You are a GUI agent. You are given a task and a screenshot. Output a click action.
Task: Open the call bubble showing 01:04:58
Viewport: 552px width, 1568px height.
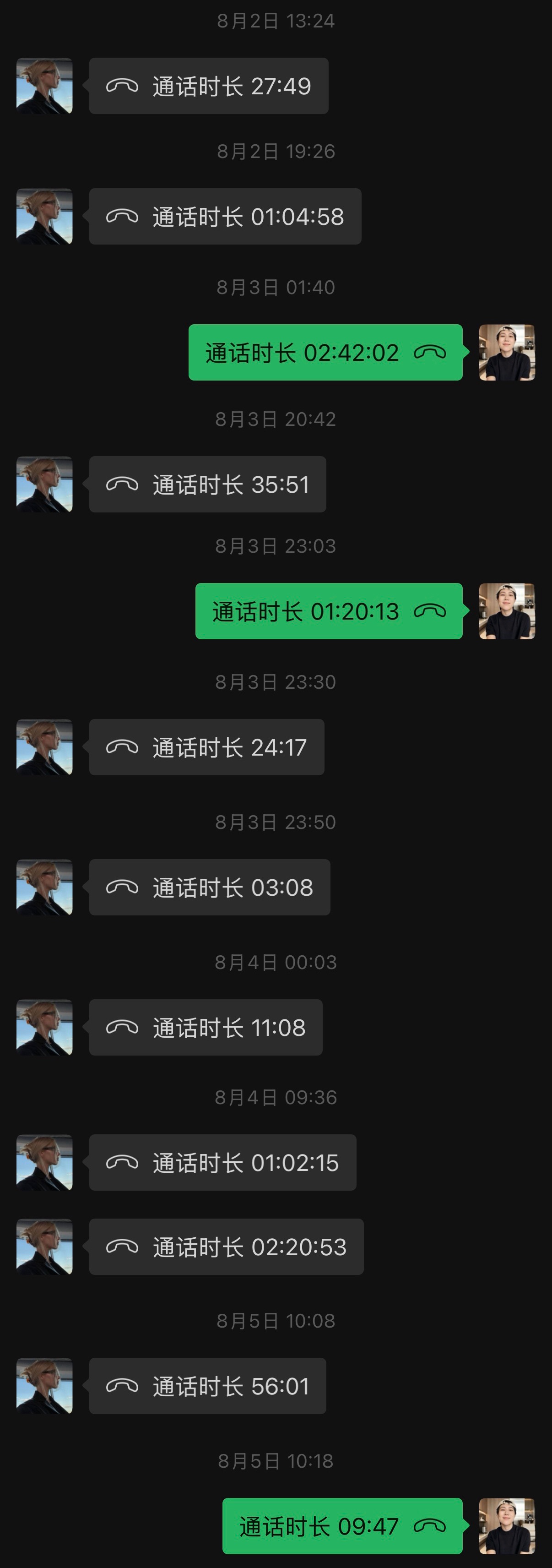[225, 217]
